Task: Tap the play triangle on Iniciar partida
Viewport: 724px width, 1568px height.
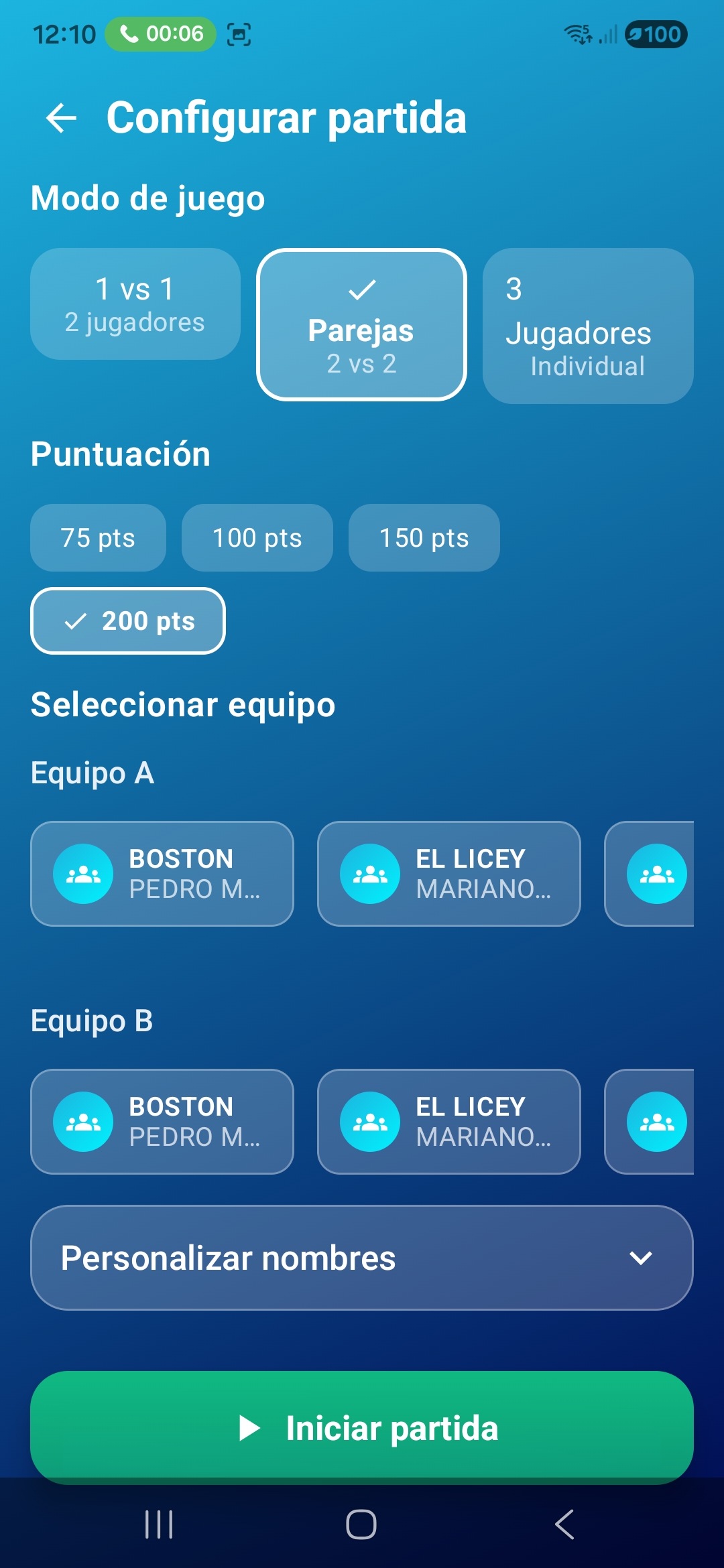Action: point(249,1427)
